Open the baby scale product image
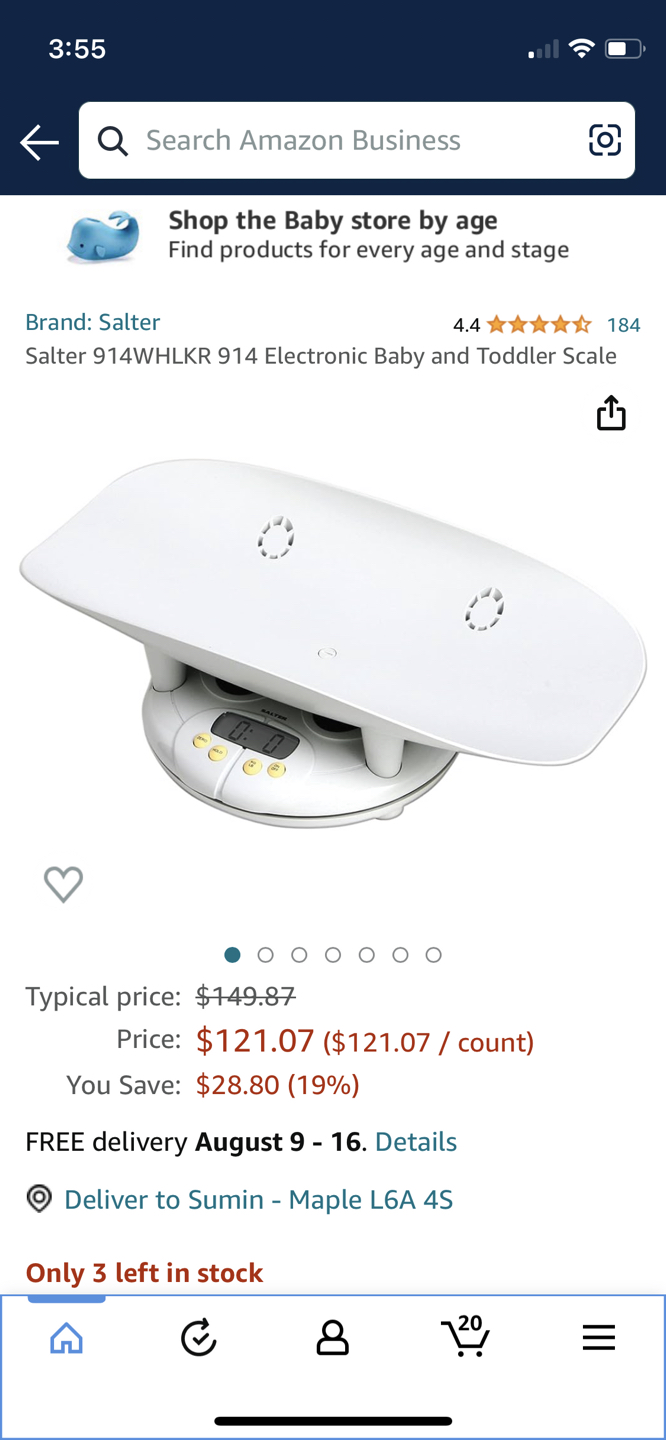Viewport: 666px width, 1440px height. pos(333,640)
